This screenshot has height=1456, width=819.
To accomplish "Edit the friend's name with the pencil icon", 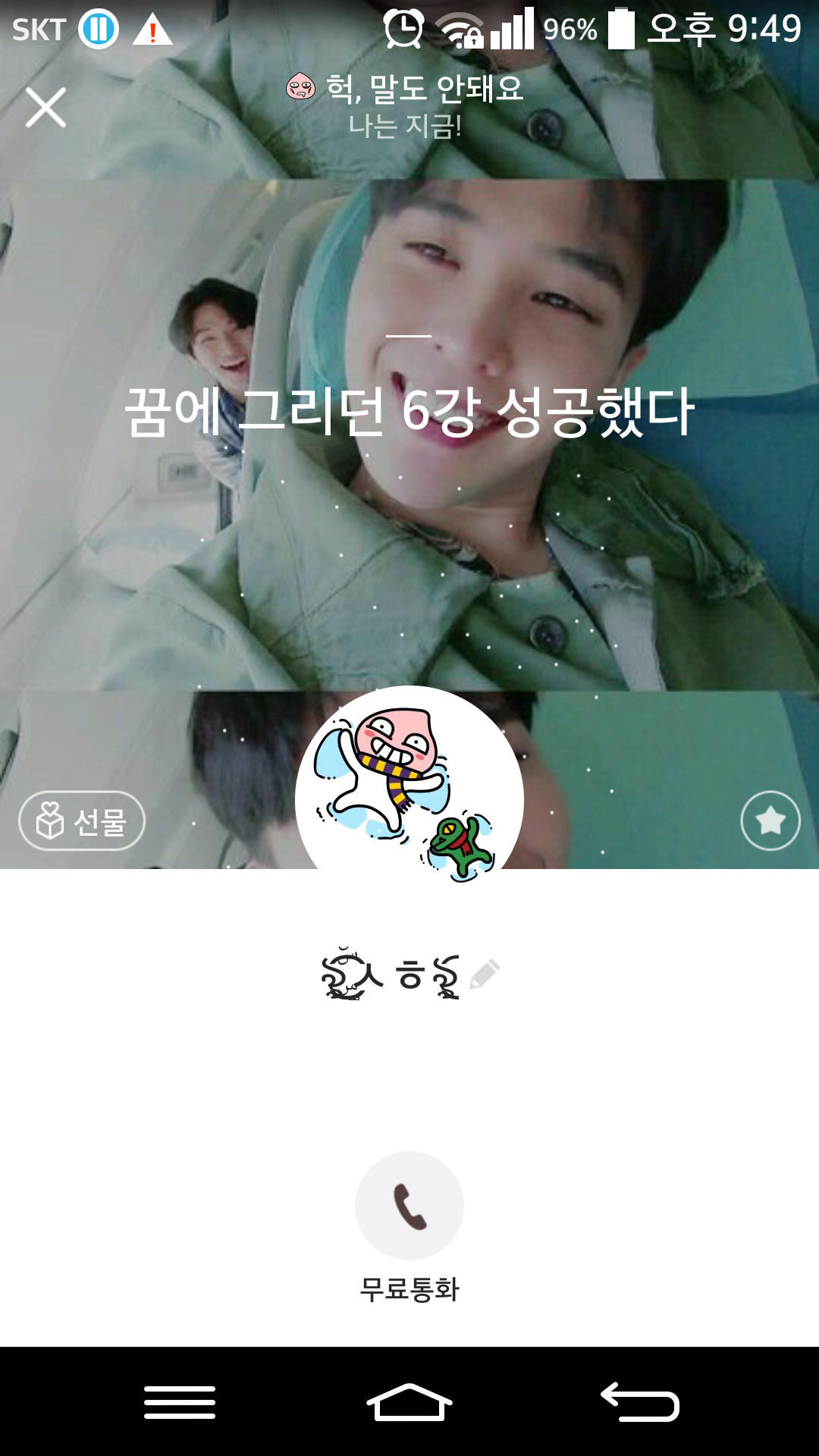I will pos(484,974).
